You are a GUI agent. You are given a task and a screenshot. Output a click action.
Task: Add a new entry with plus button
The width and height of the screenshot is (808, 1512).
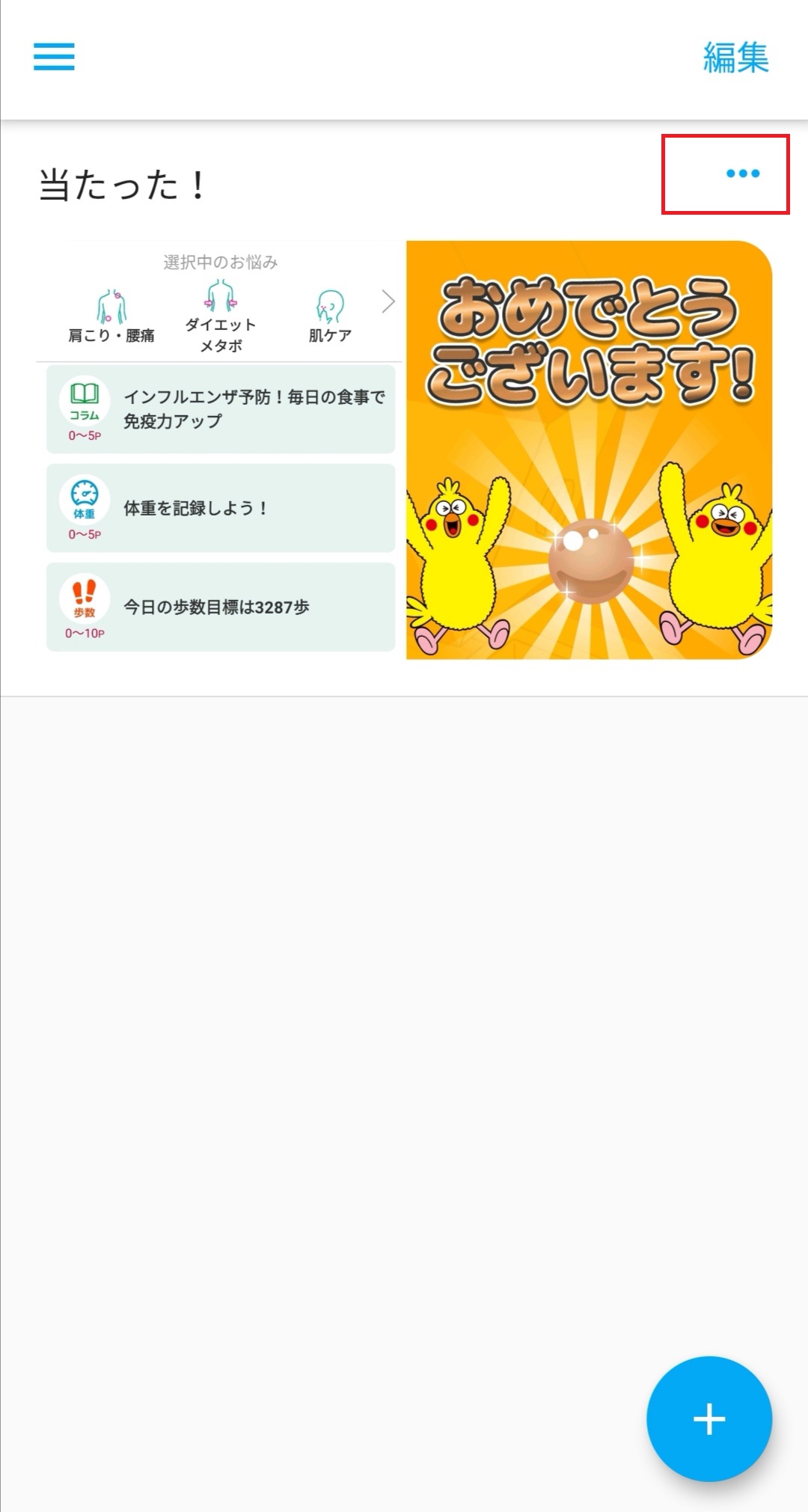click(708, 1418)
